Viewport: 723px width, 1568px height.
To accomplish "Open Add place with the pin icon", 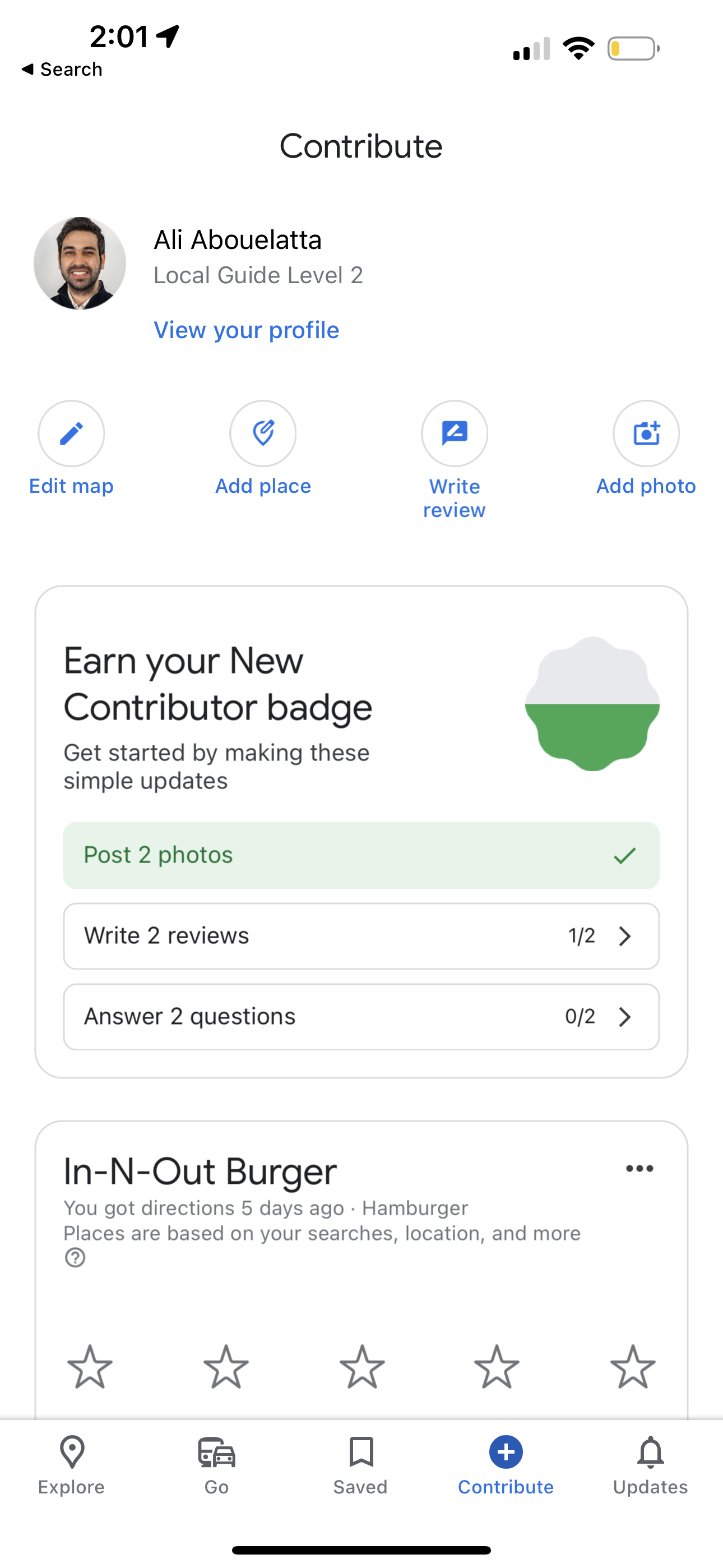I will (263, 433).
